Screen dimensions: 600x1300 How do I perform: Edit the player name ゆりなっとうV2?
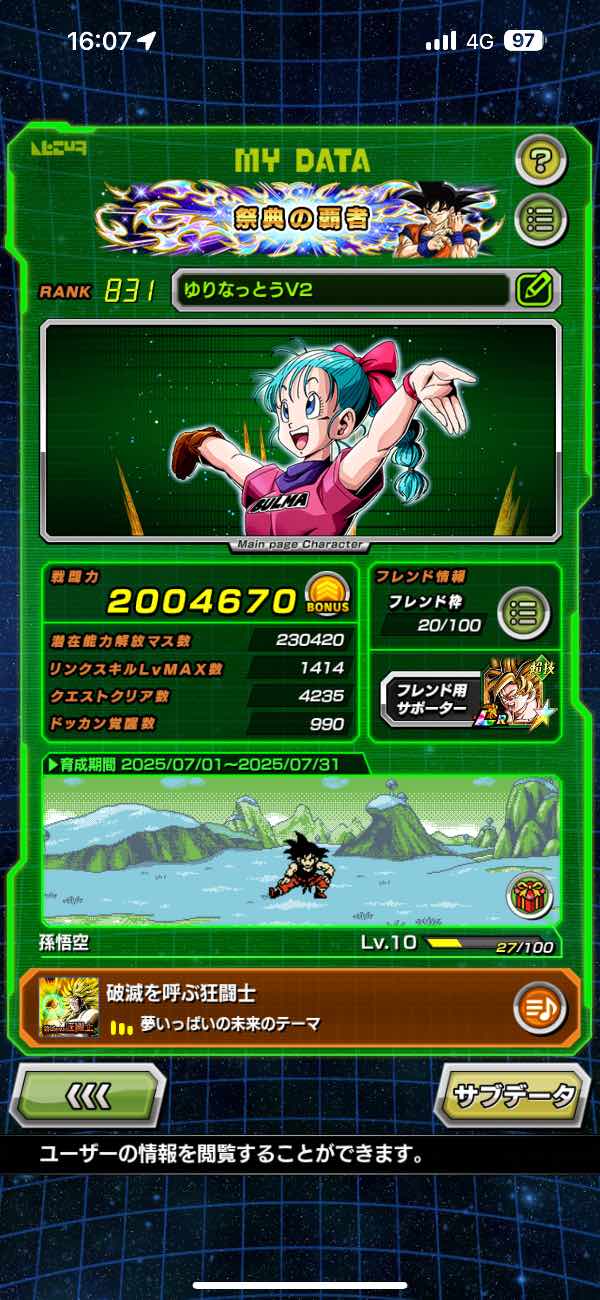(x=537, y=291)
